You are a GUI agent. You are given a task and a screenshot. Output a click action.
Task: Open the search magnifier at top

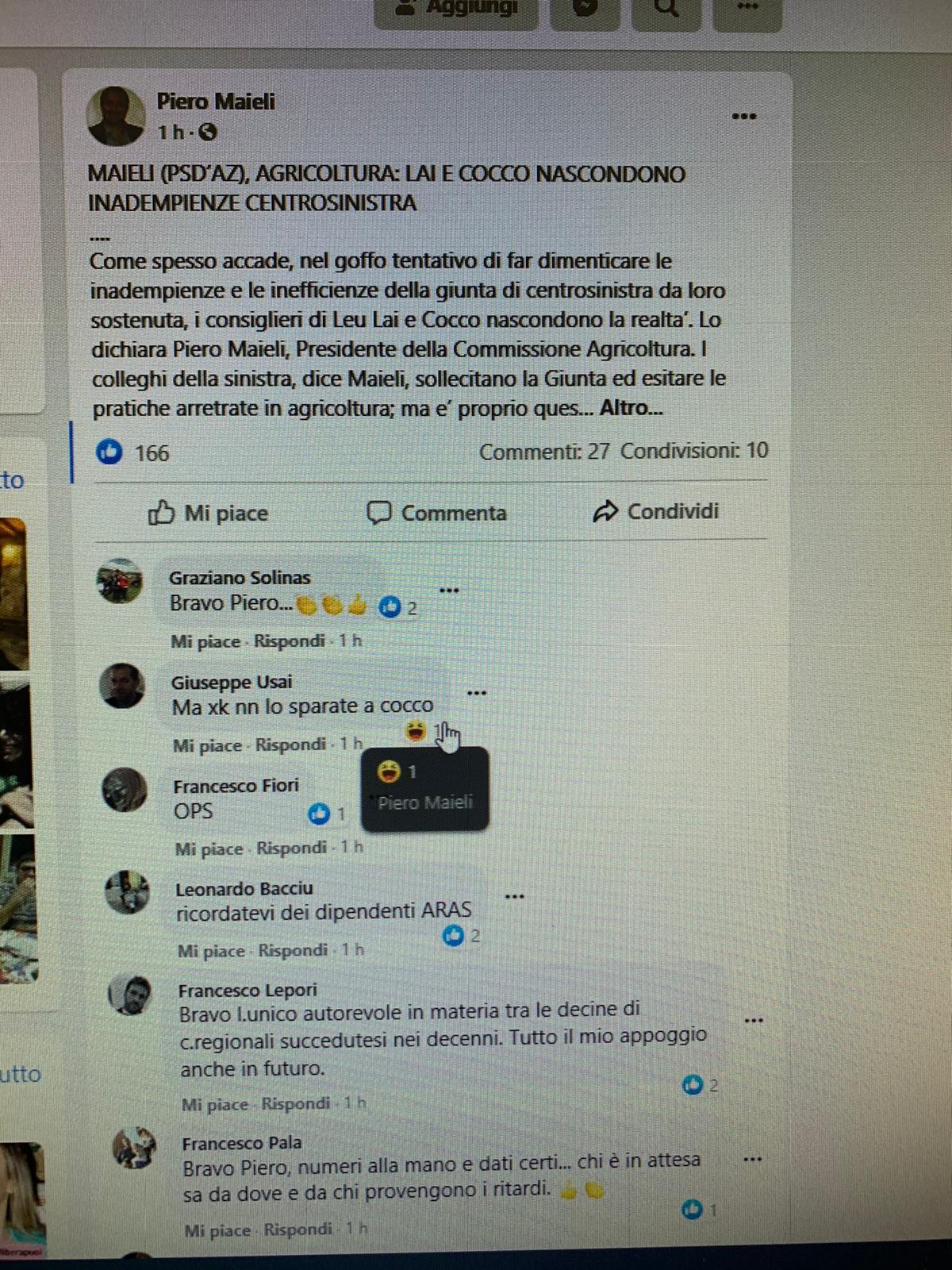pos(666,10)
